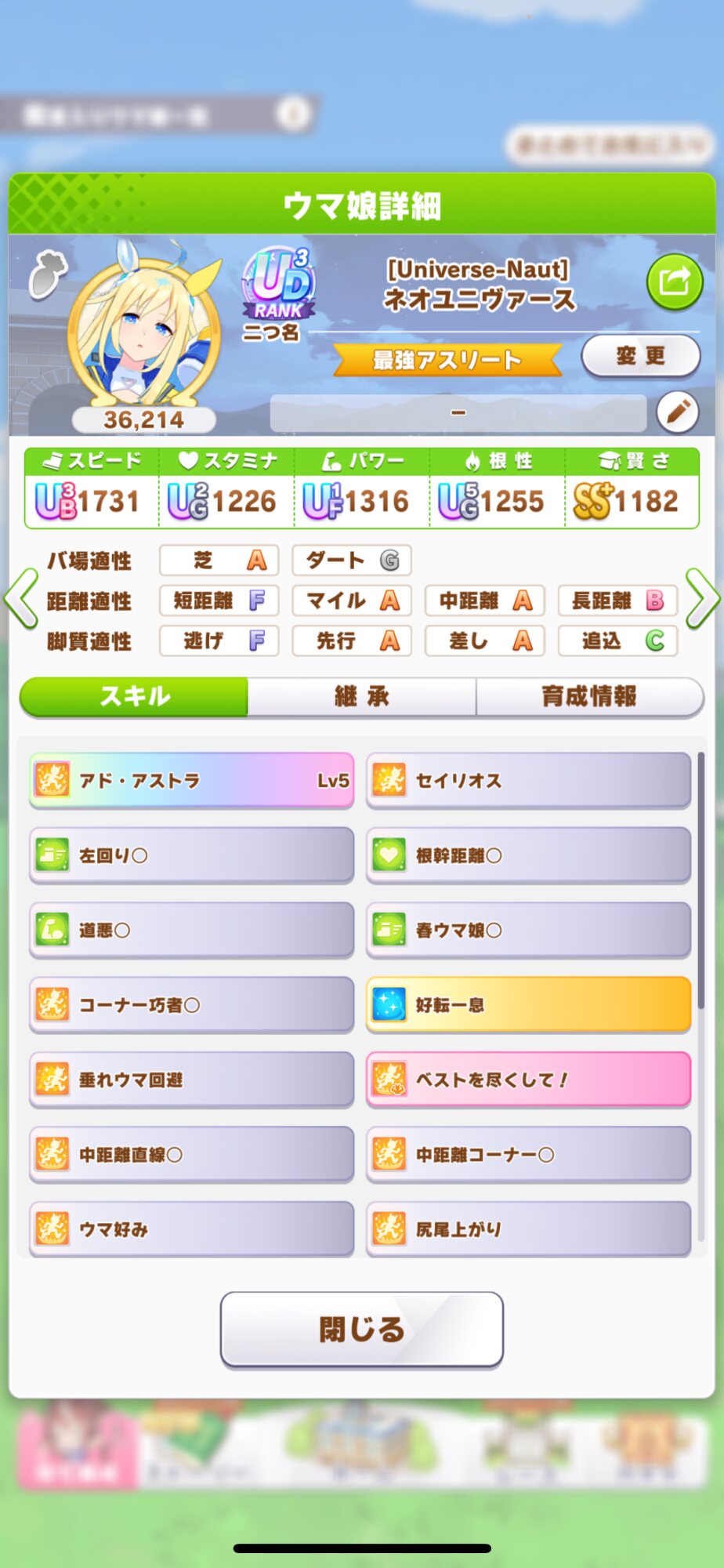The width and height of the screenshot is (724, 1568).
Task: Check the 左回り○ skill info
Action: (x=191, y=855)
